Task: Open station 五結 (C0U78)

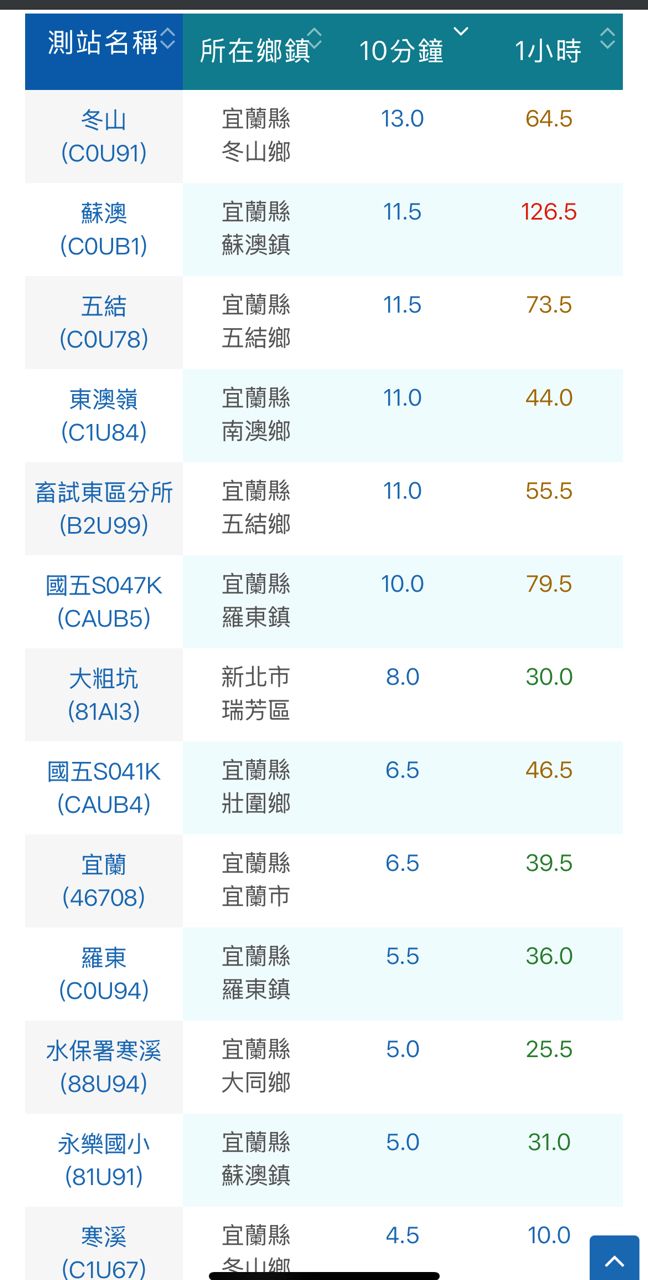Action: tap(104, 322)
